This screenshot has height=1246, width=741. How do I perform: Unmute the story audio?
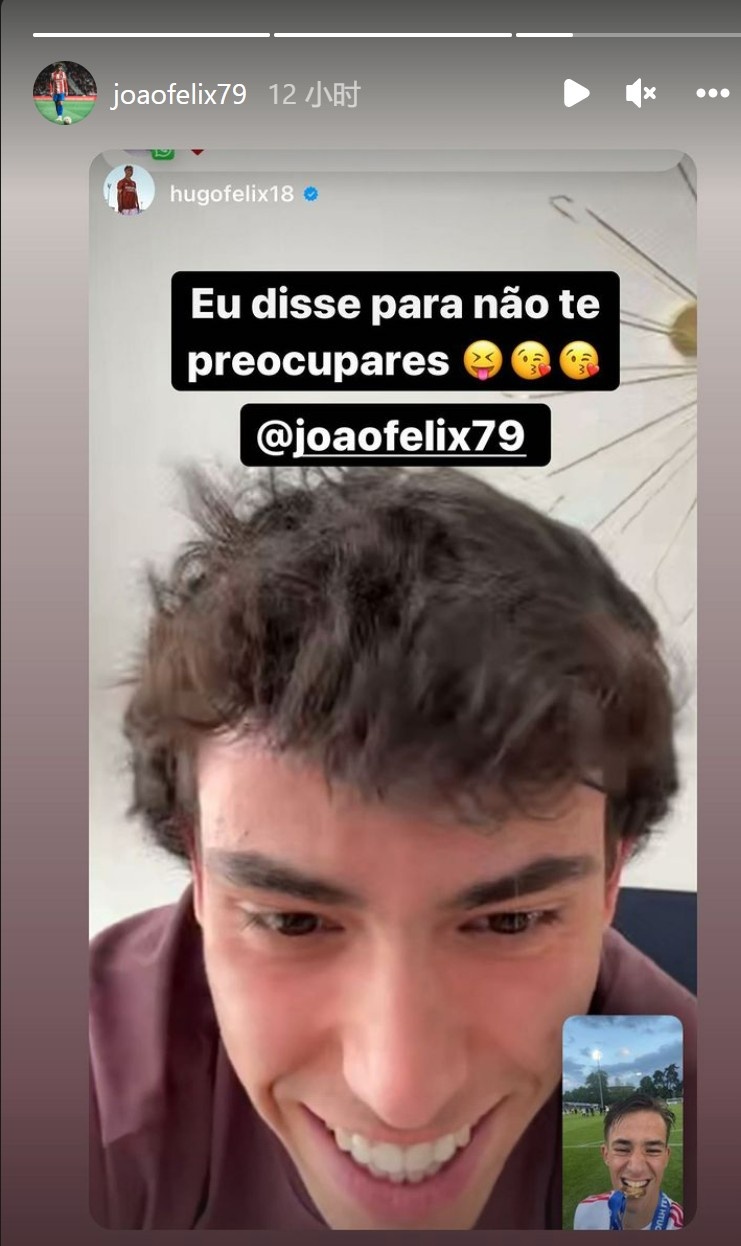(x=640, y=94)
